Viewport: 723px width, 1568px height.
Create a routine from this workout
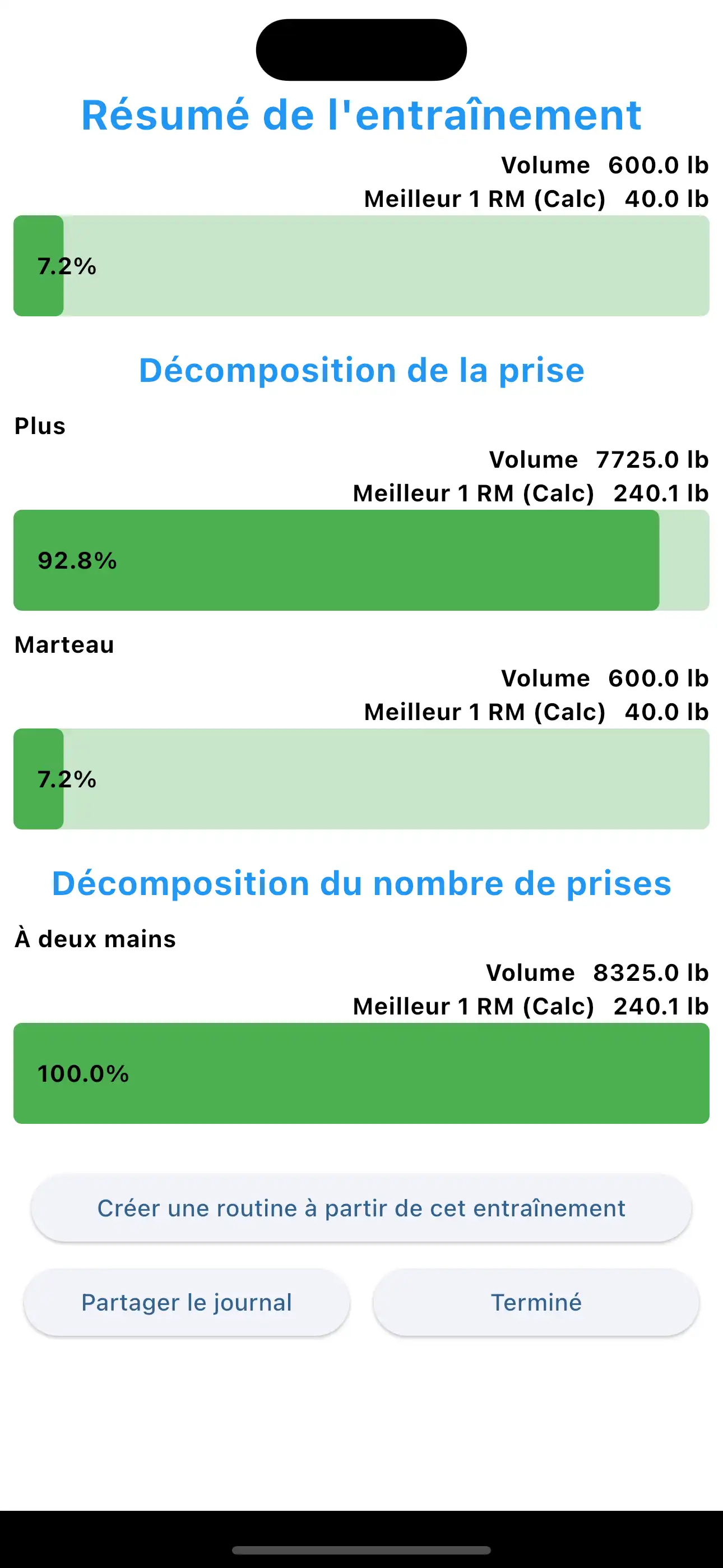[361, 1209]
